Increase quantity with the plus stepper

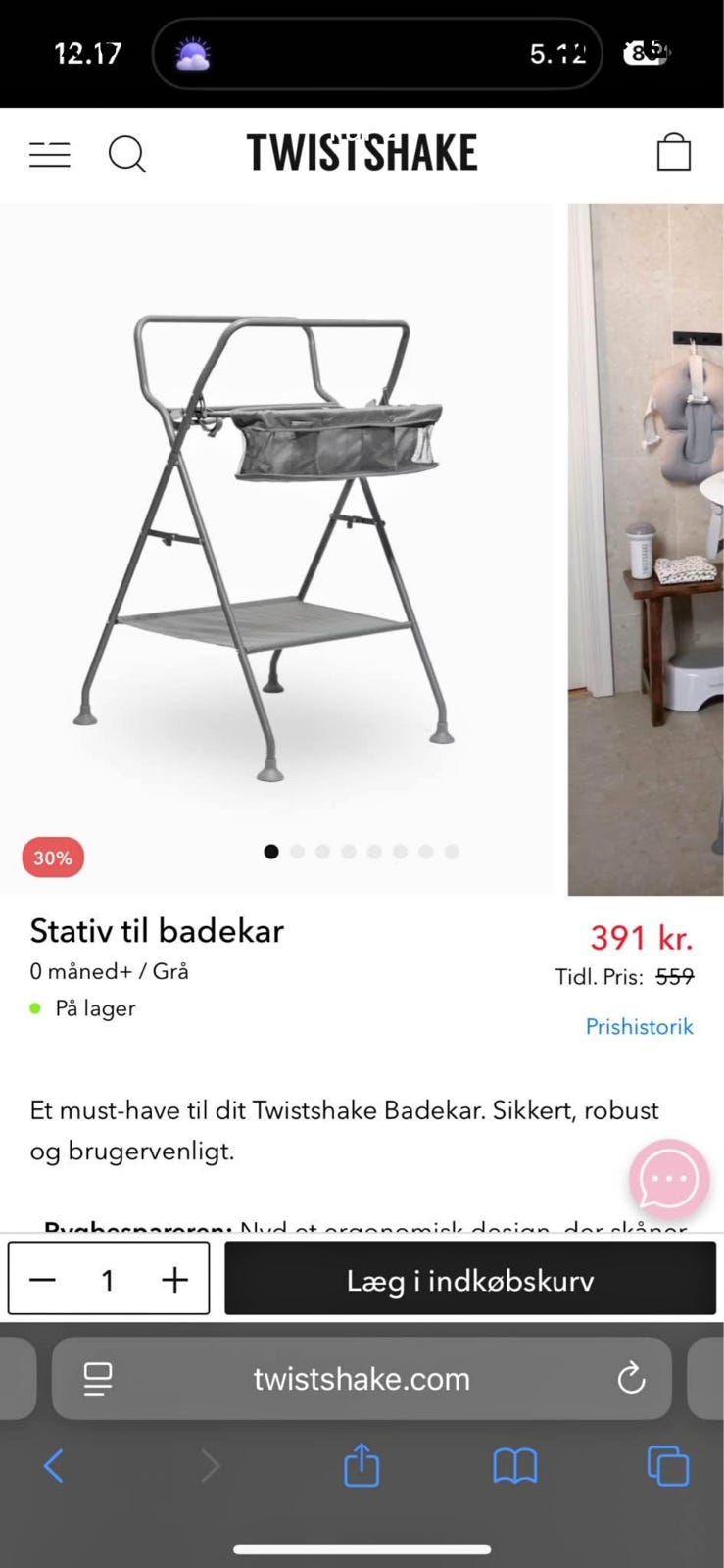[x=174, y=1279]
